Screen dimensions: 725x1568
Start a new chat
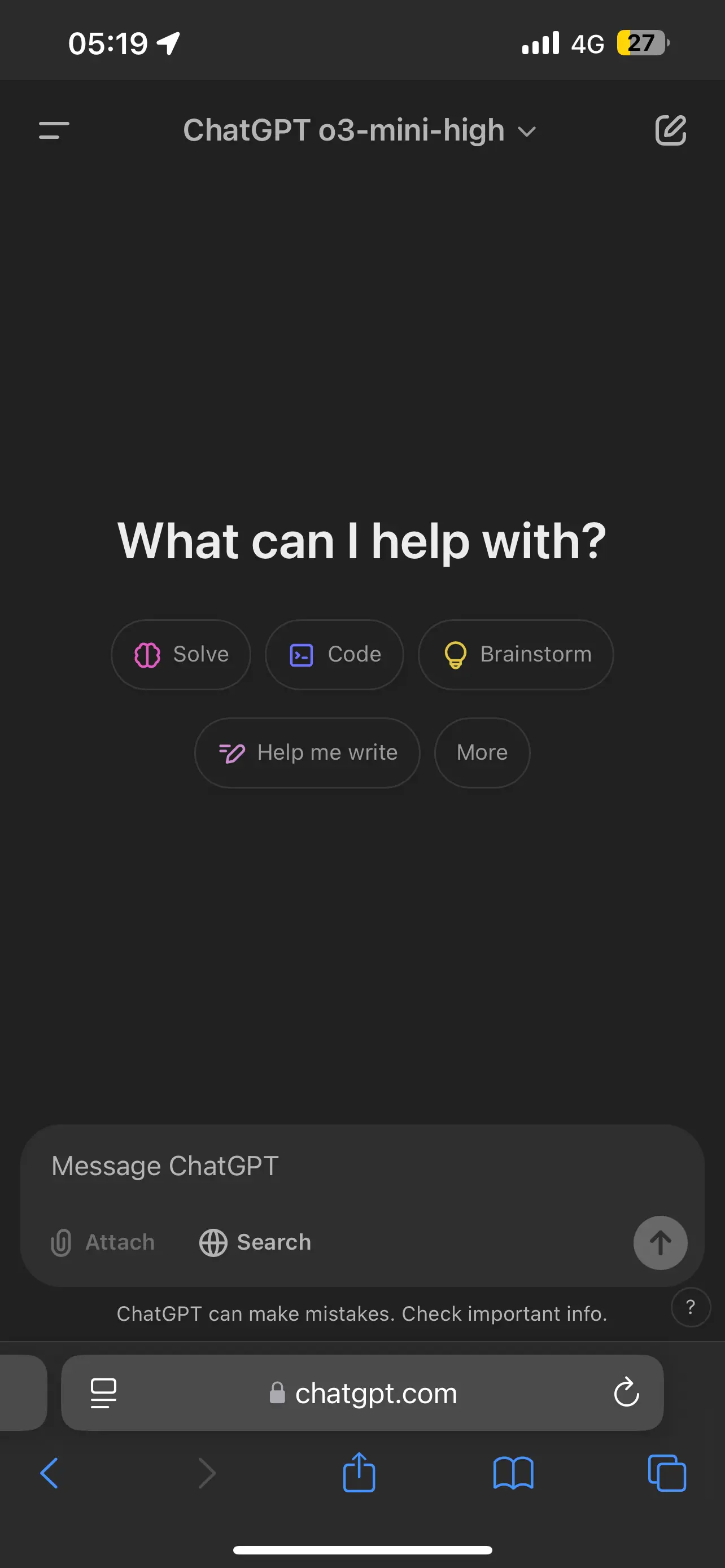(670, 130)
